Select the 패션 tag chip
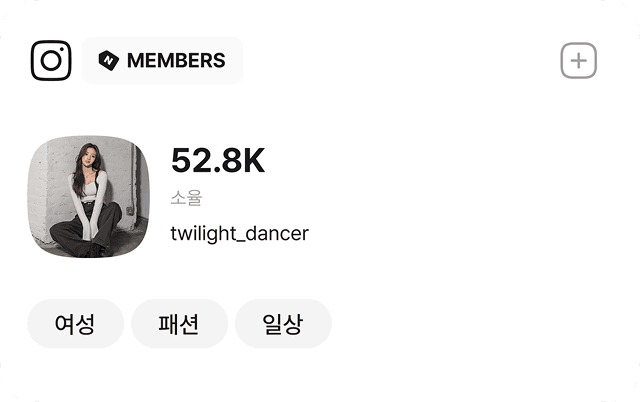Viewport: 640px width, 402px height. point(179,324)
